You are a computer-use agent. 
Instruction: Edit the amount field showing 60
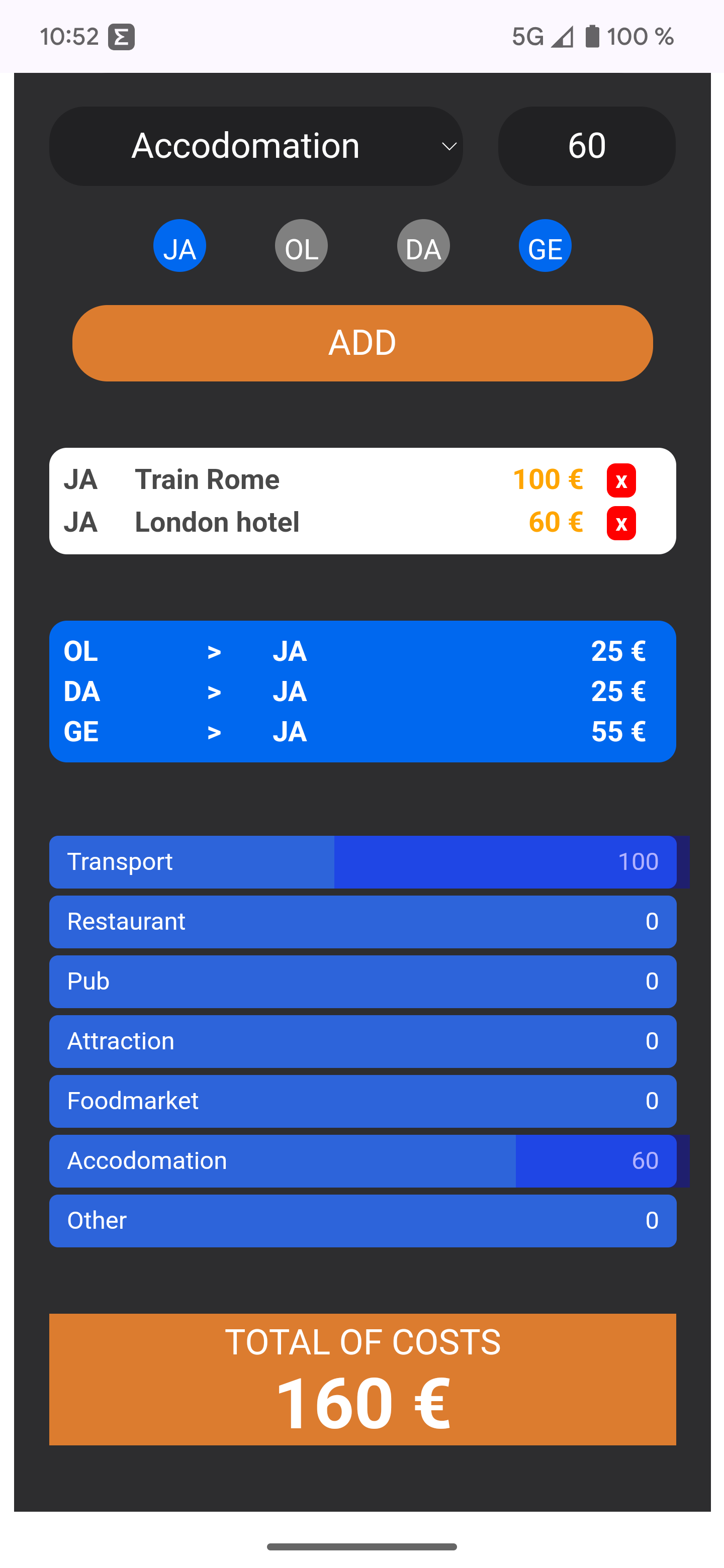[586, 146]
